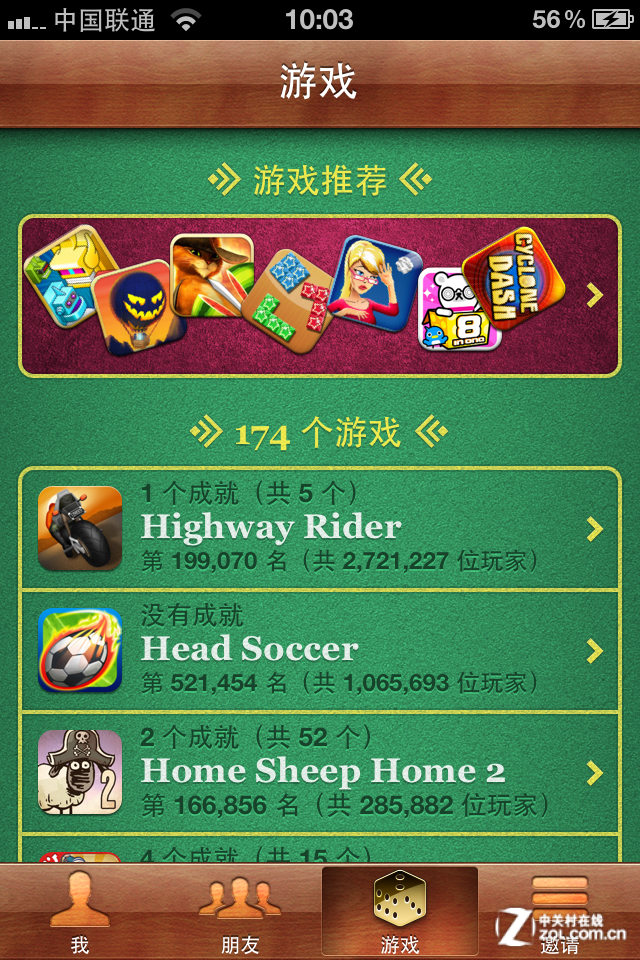Viewport: 640px width, 960px height.
Task: Open the Head Soccer game row
Action: coord(320,650)
